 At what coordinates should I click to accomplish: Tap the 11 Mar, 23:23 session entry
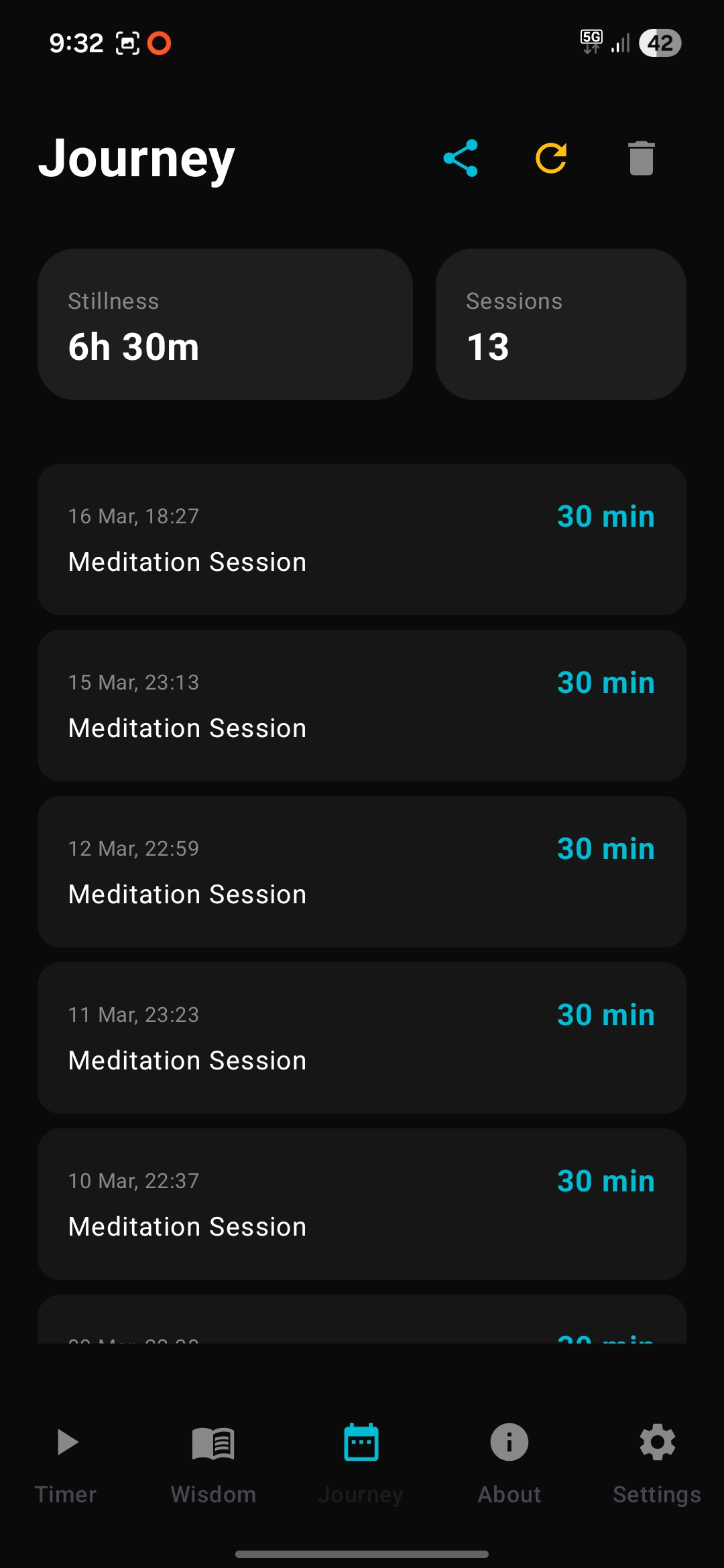point(362,1038)
